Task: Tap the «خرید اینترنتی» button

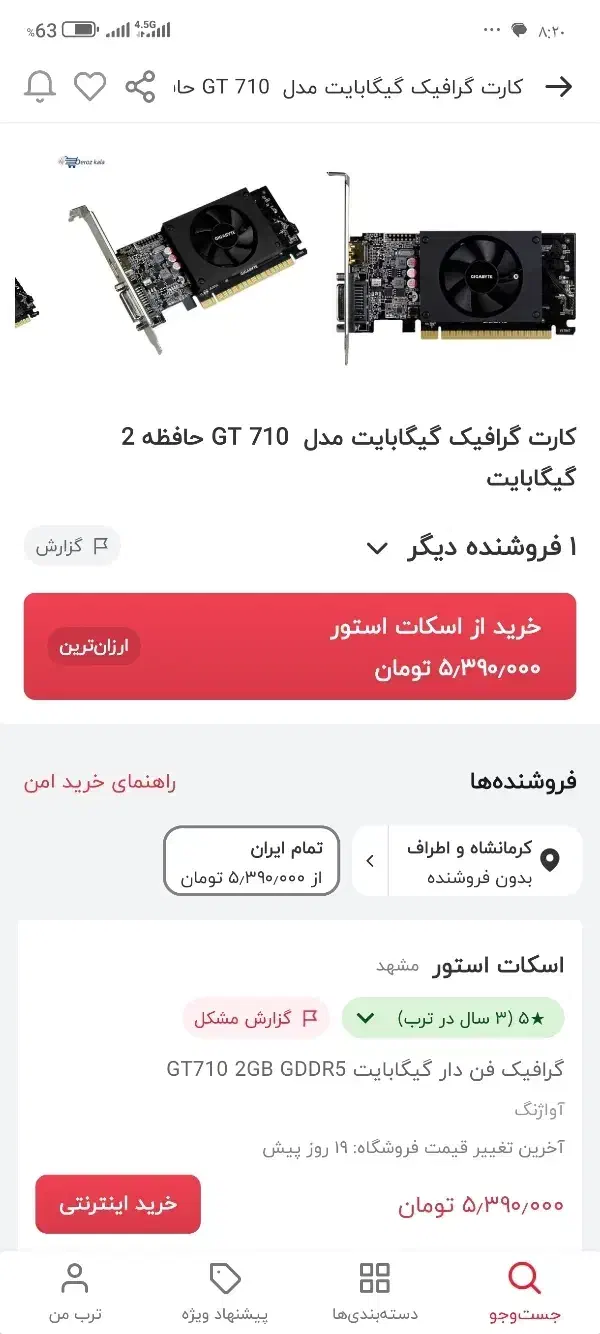Action: [118, 1203]
